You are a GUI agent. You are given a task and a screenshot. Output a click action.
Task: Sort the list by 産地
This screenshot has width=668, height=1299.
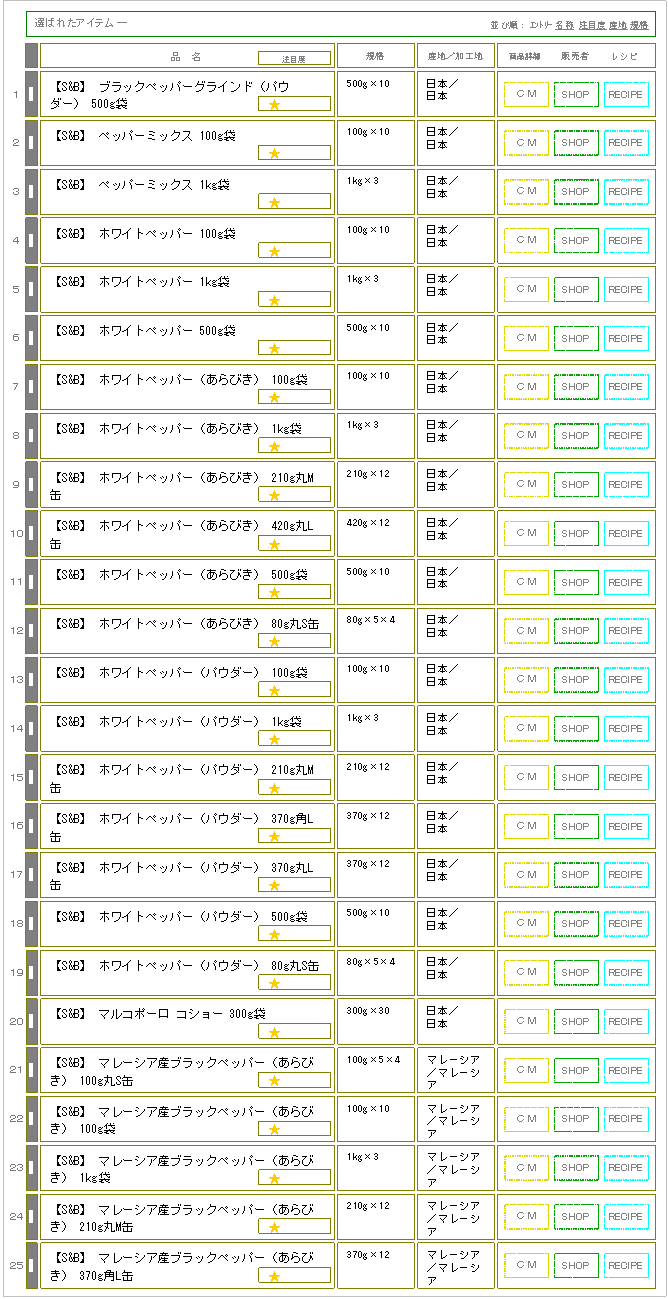(x=617, y=25)
